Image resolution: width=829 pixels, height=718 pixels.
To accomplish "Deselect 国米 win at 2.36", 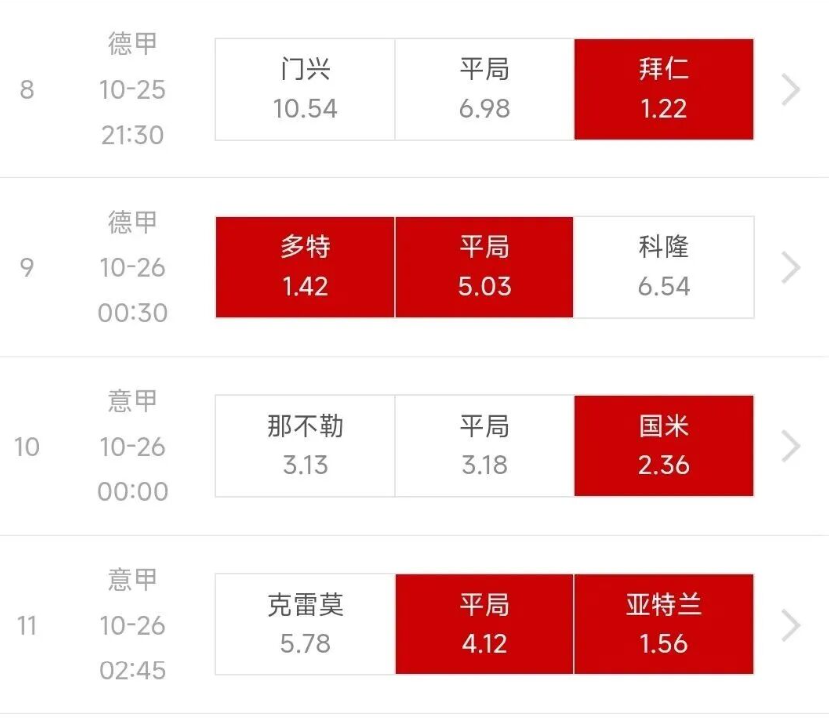I will pyautogui.click(x=664, y=446).
